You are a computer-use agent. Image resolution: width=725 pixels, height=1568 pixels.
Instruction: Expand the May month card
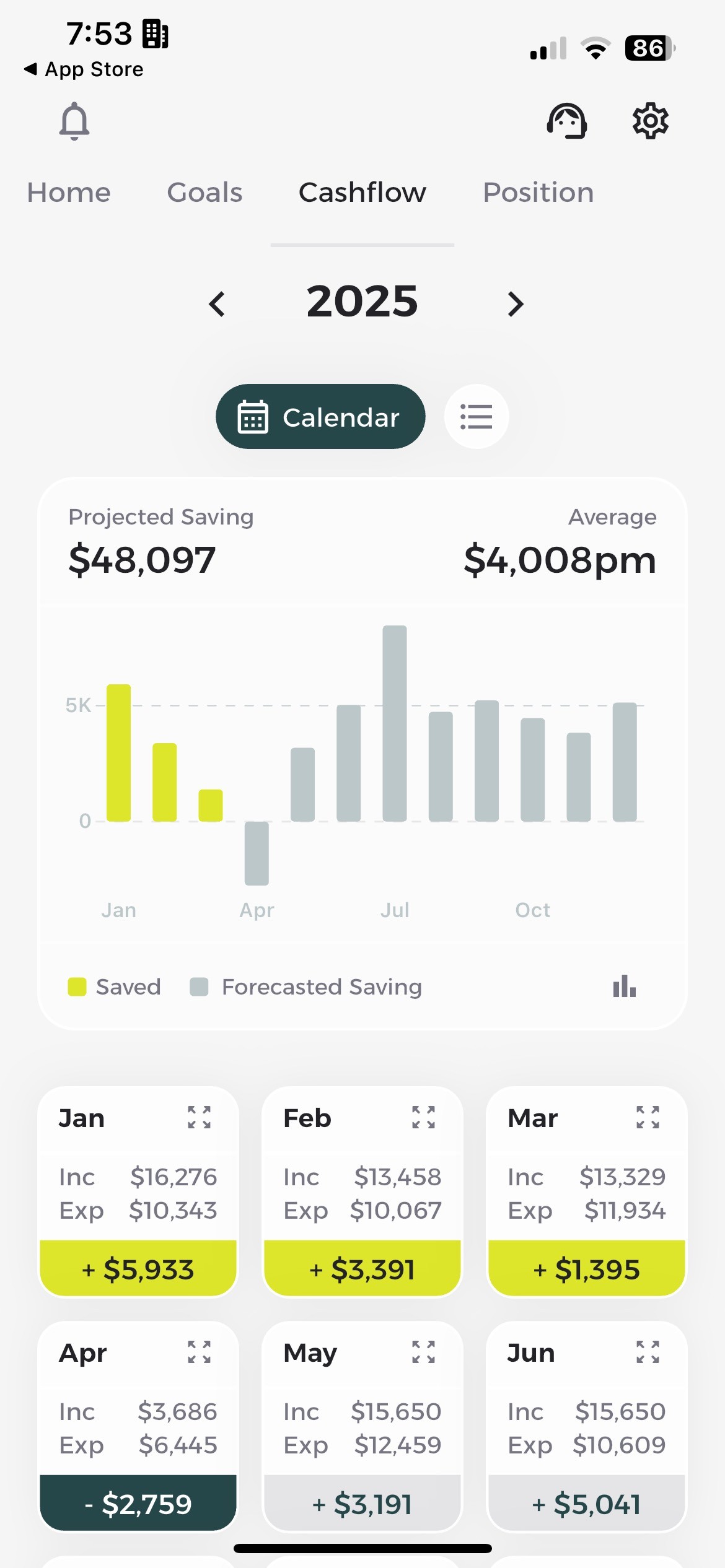[x=424, y=1352]
